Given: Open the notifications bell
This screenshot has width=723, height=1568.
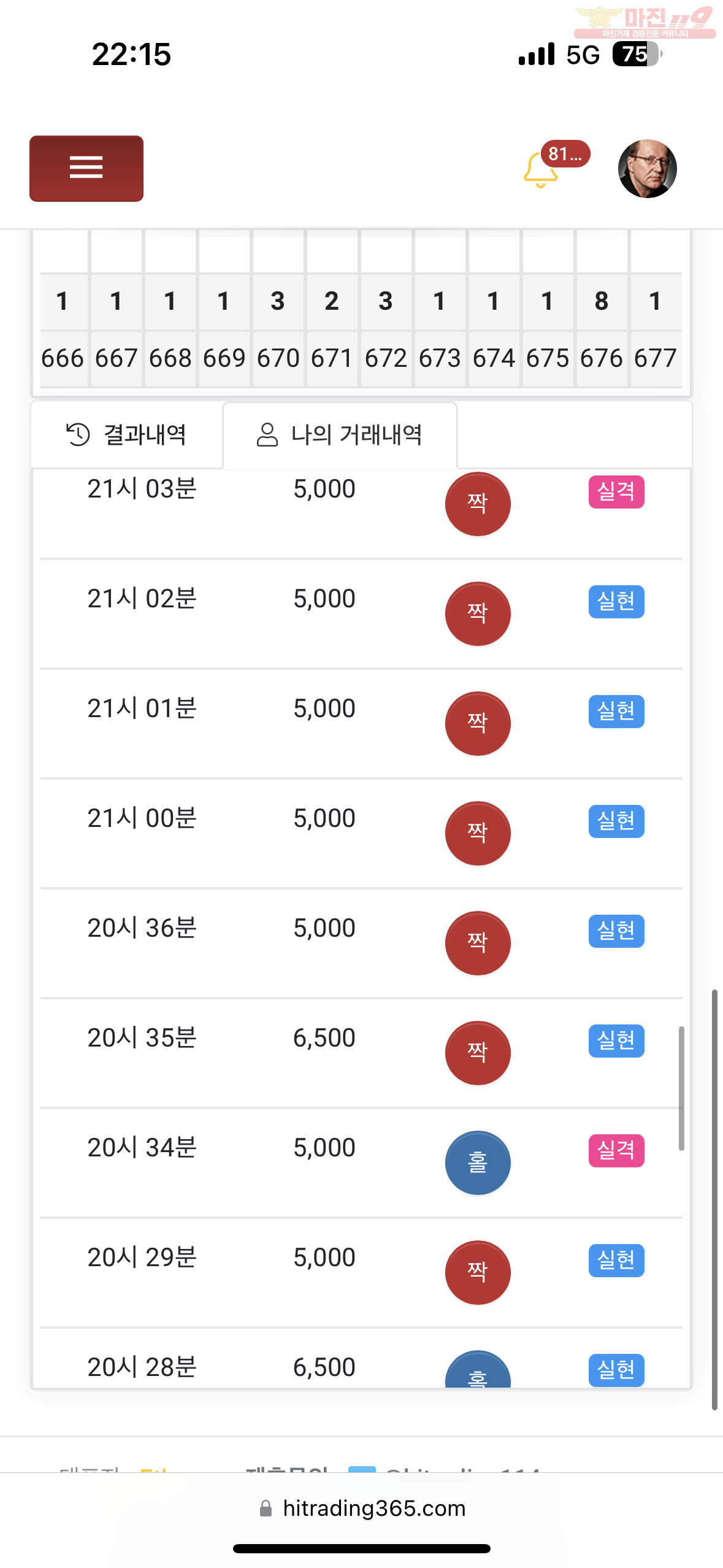Looking at the screenshot, I should pyautogui.click(x=541, y=170).
